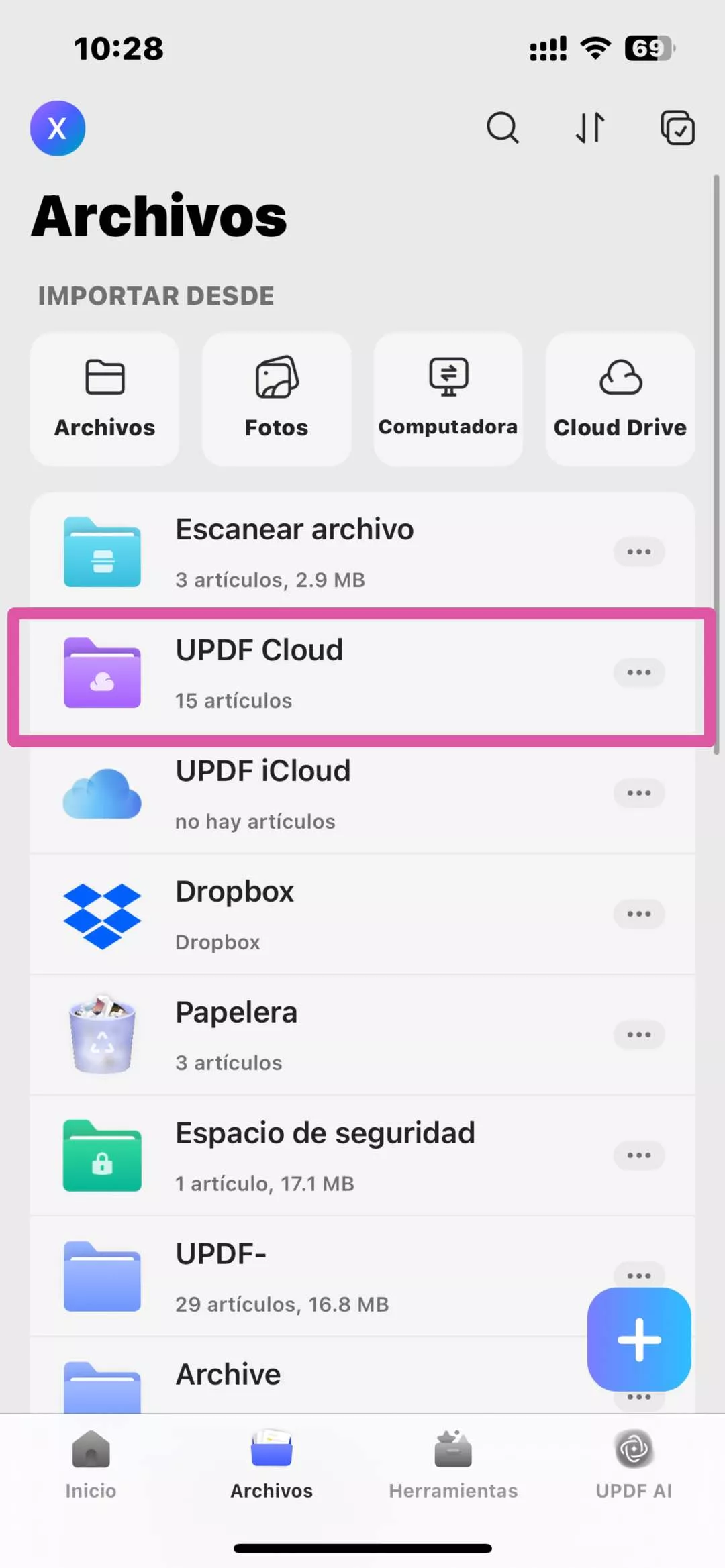
Task: Open the profile avatar X
Action: 58,128
